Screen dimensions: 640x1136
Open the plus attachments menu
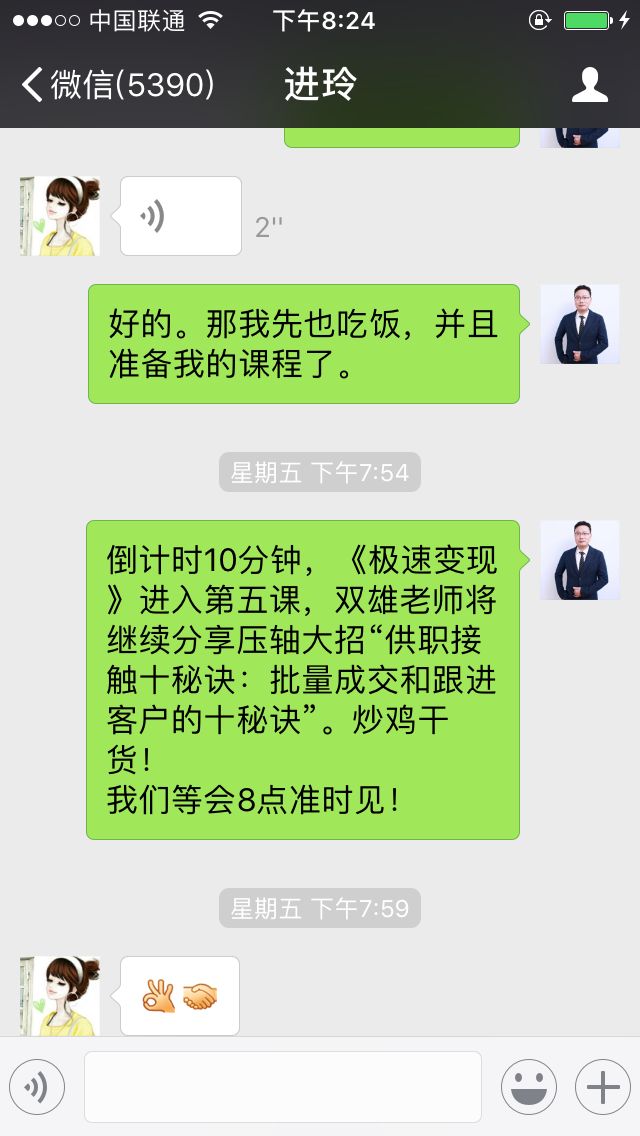(x=603, y=1087)
